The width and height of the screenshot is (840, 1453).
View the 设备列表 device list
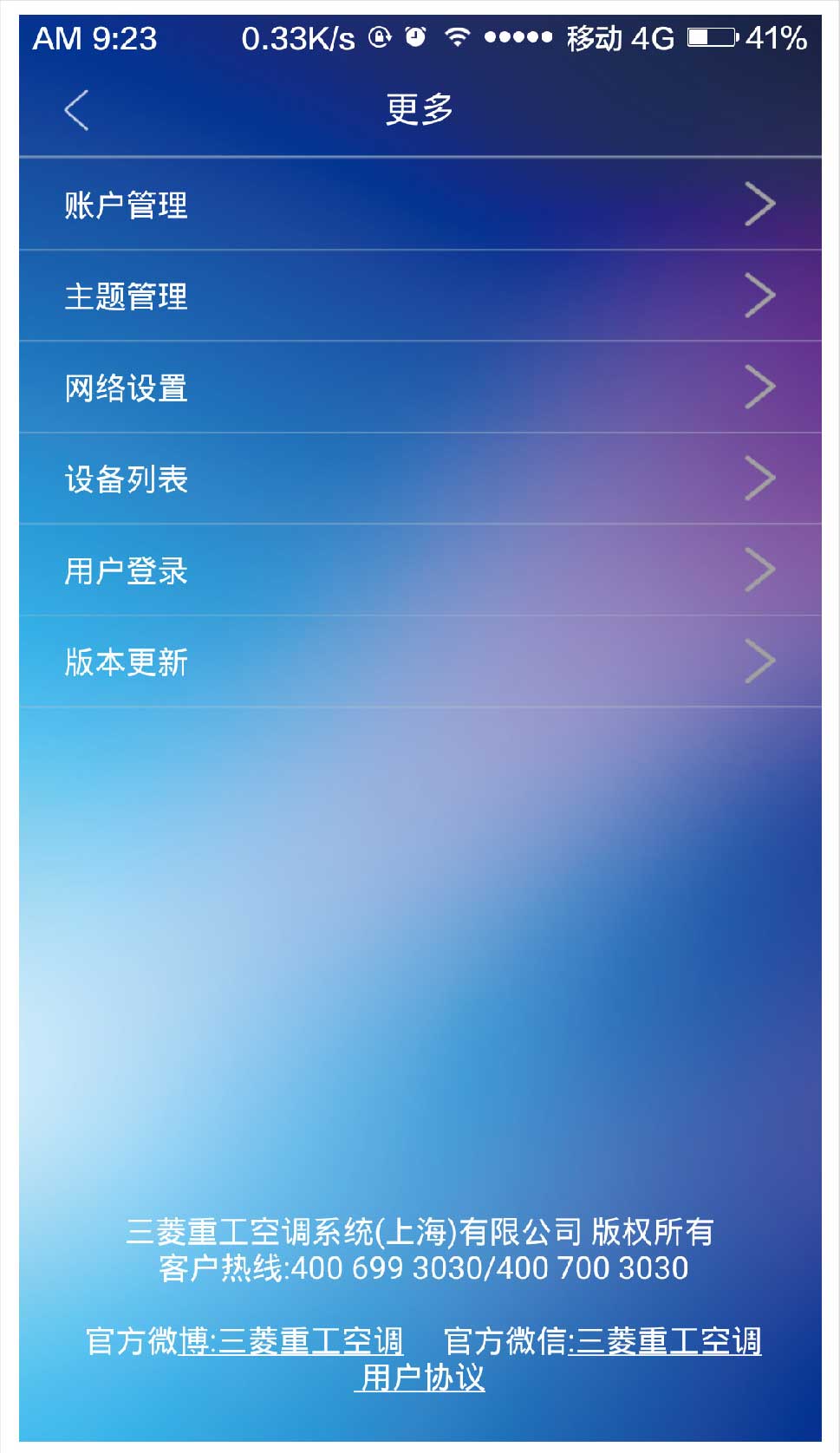pos(420,479)
